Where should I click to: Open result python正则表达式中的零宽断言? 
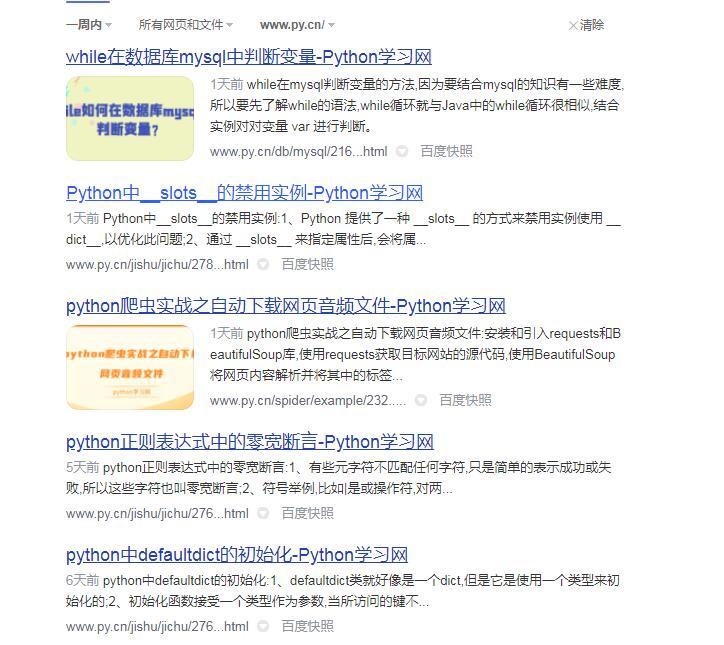[249, 442]
